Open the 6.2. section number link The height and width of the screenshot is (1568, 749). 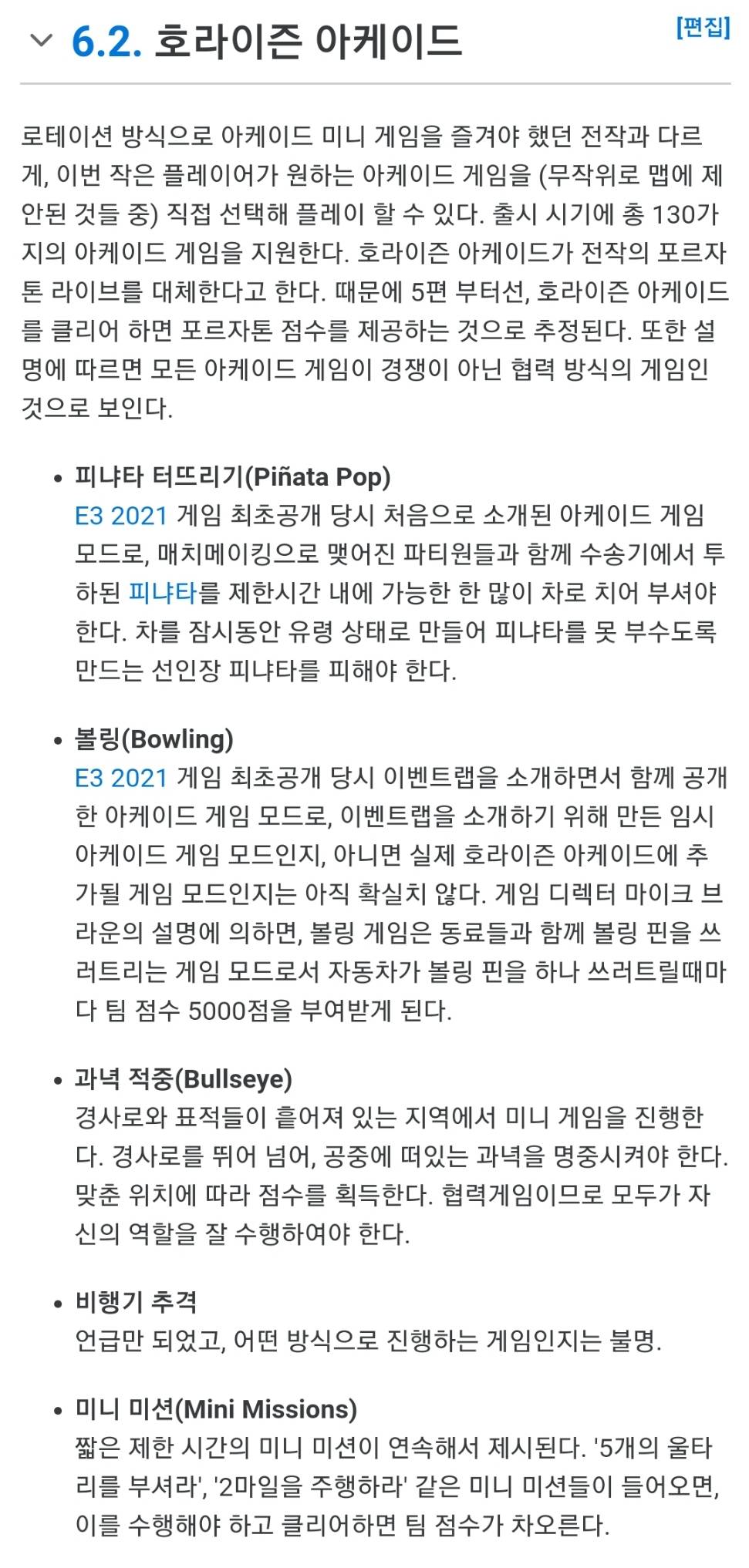pos(106,42)
